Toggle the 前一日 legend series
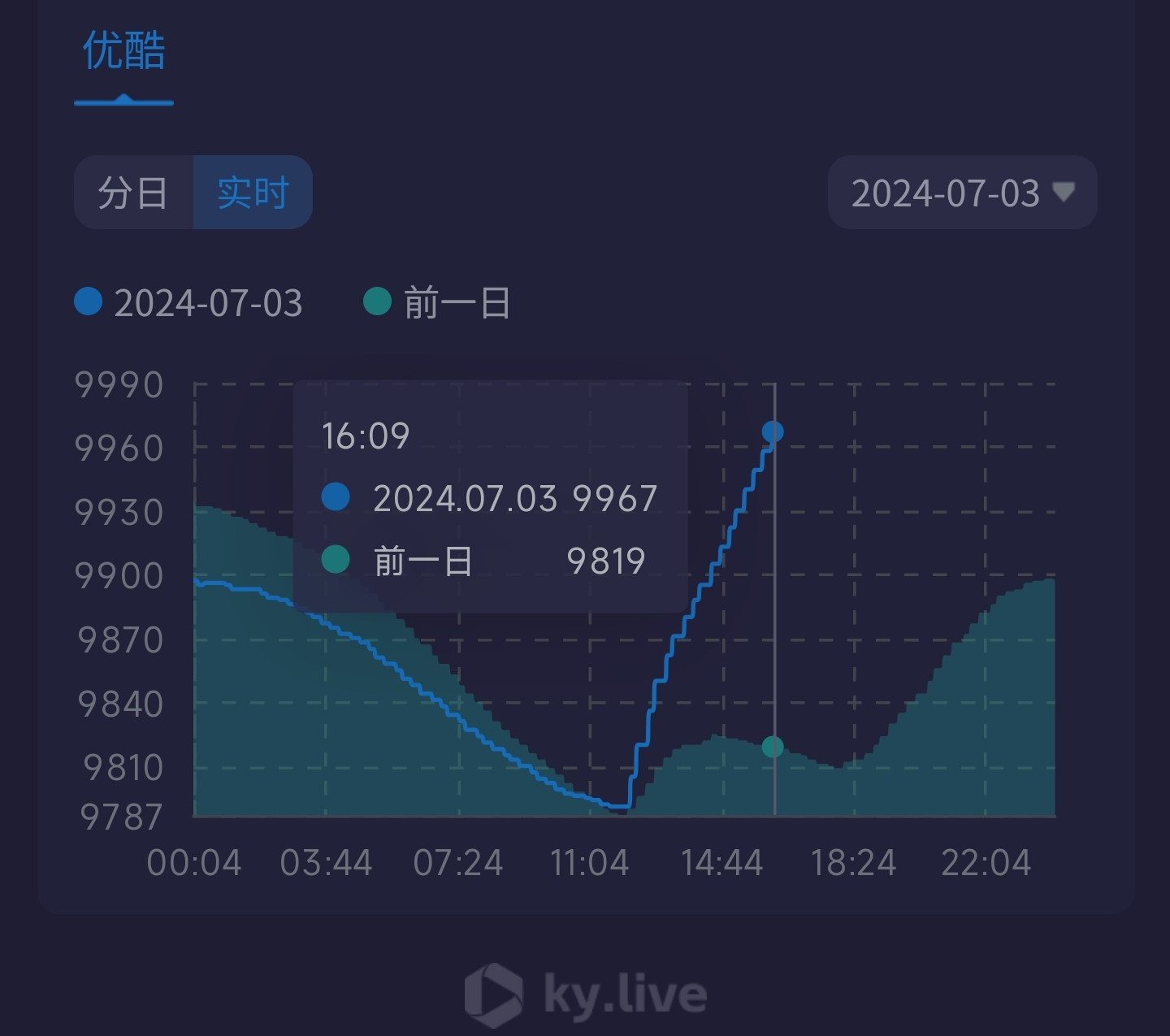This screenshot has height=1036, width=1170. coord(436,303)
